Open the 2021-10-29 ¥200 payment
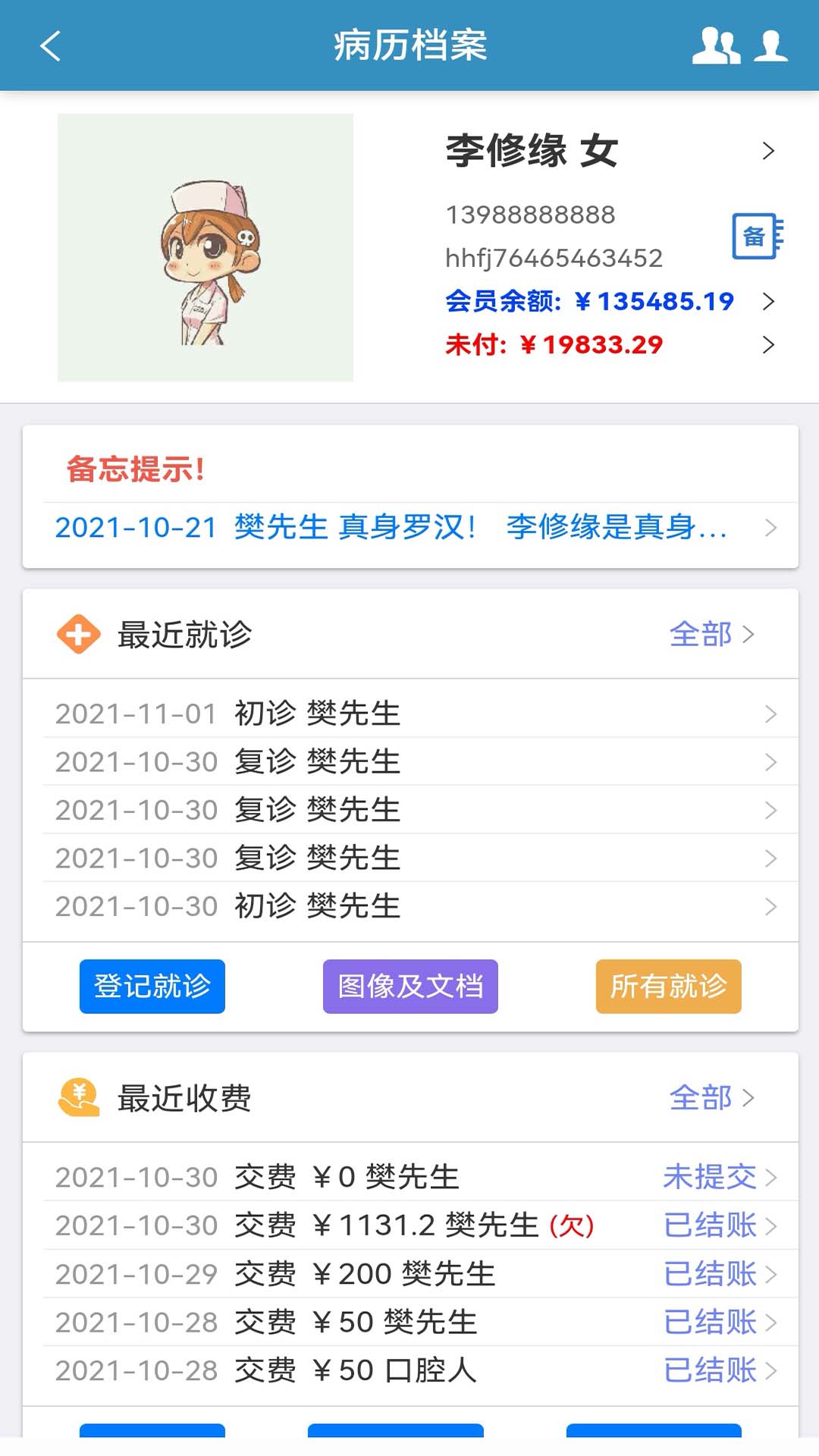The image size is (819, 1456). pyautogui.click(x=410, y=1274)
